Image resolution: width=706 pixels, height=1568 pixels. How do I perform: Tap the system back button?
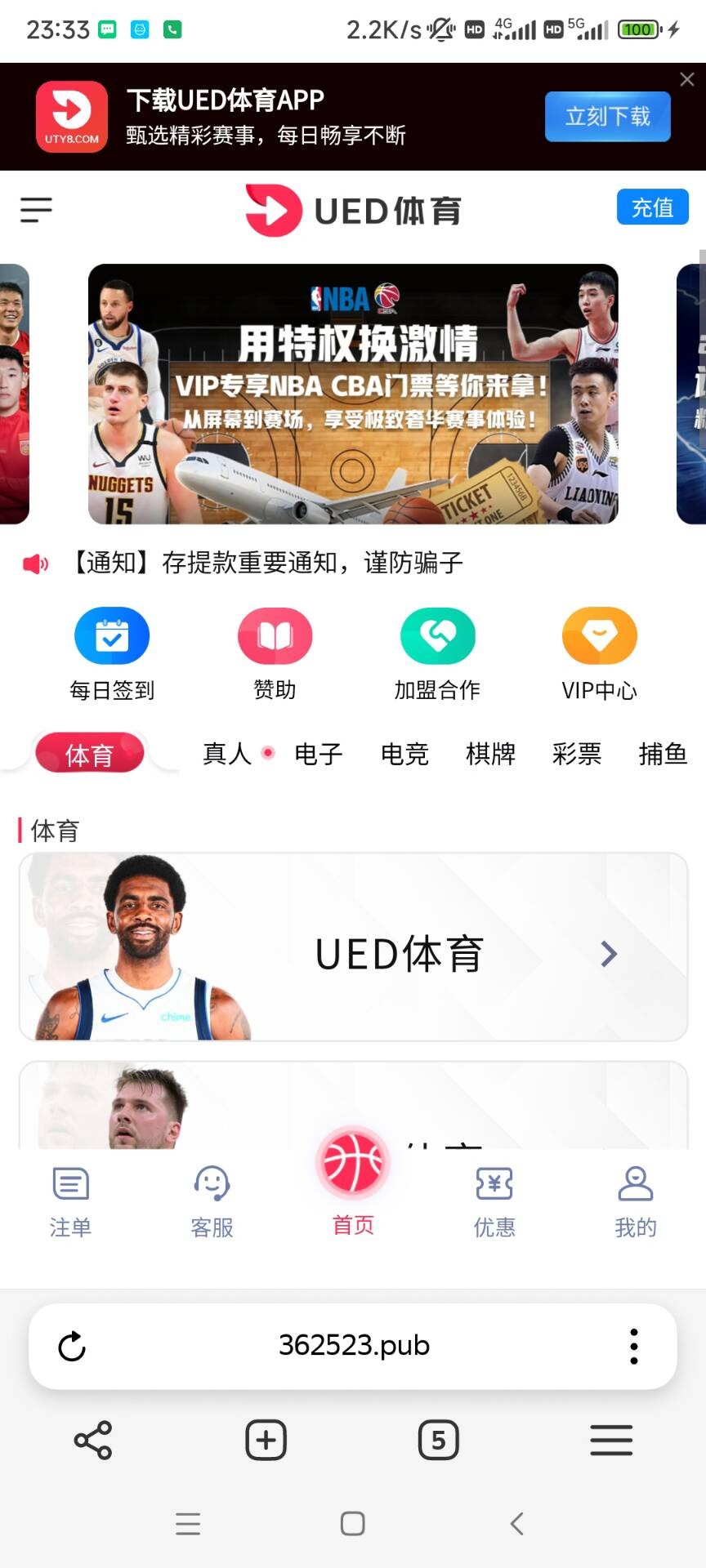tap(516, 1523)
